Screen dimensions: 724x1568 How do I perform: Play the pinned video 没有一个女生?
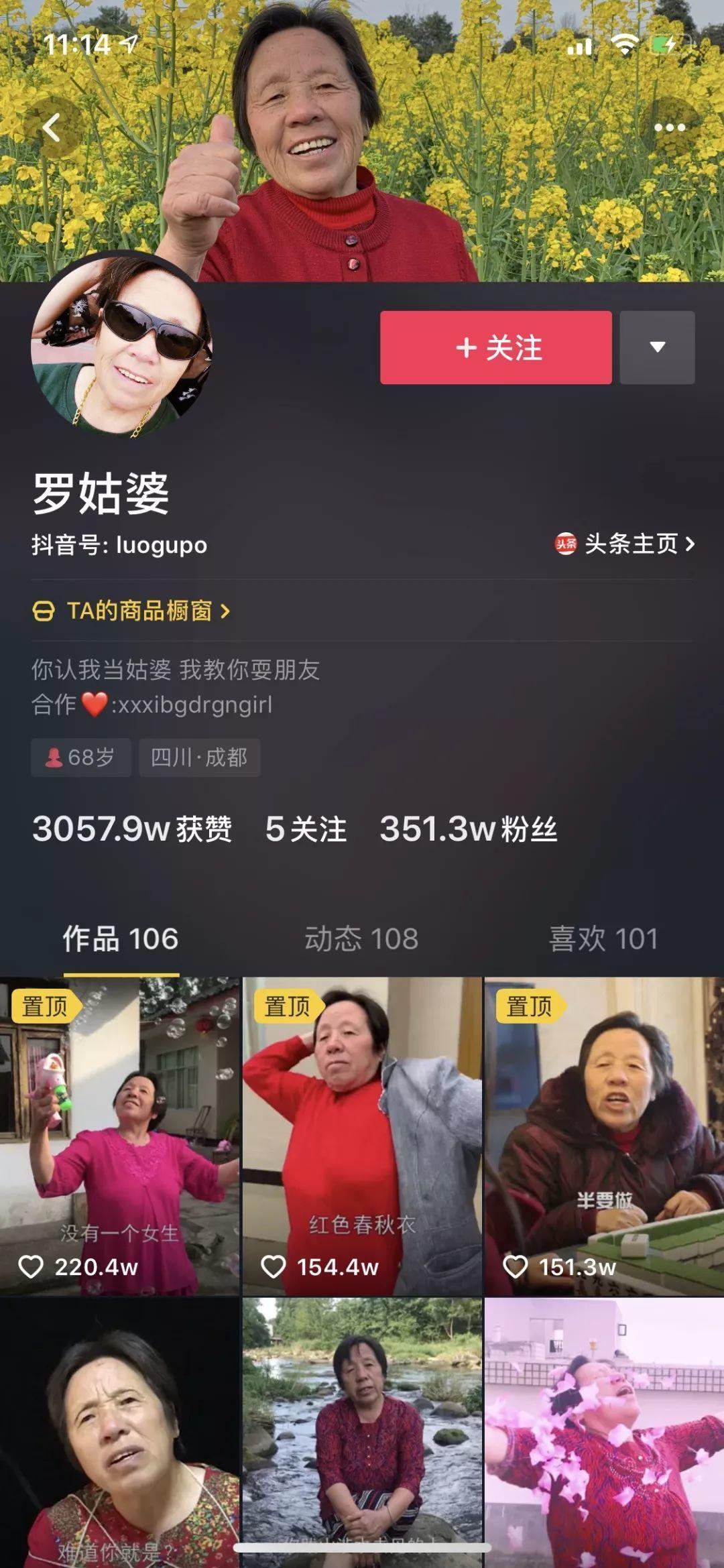pos(119,1136)
